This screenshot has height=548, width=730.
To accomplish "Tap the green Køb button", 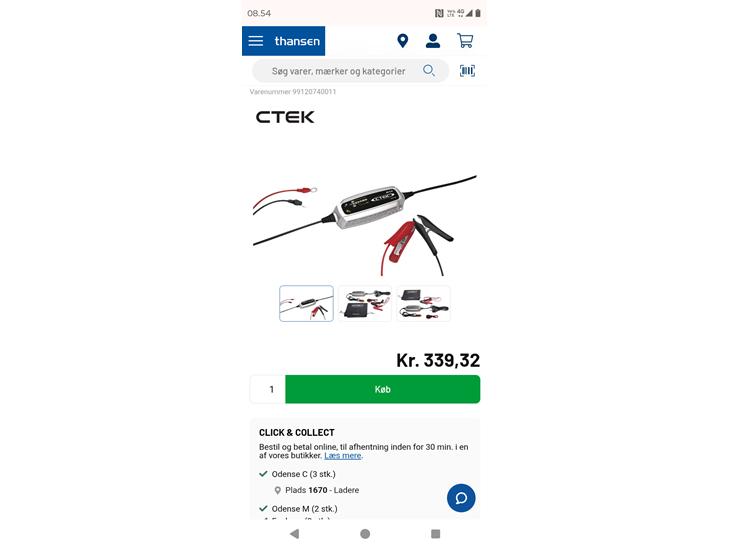I will point(382,389).
